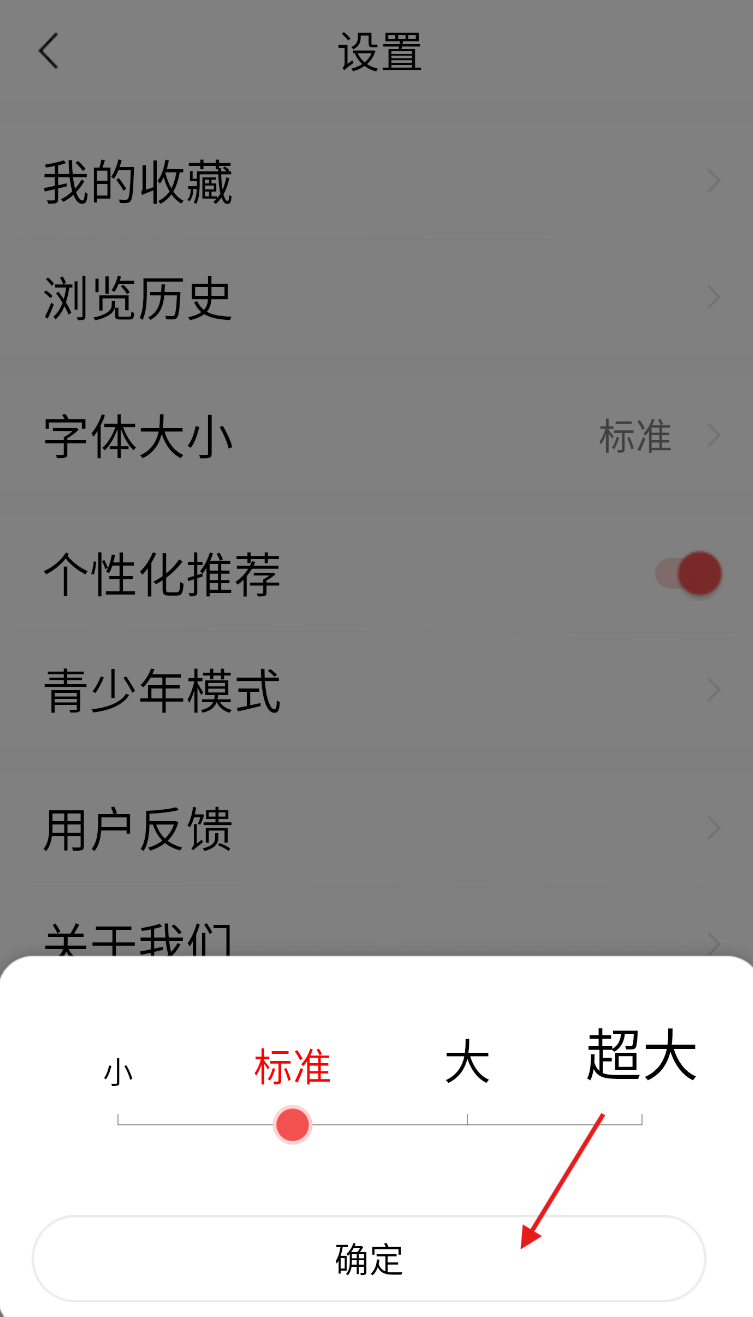Choose the 大 font size
753x1317 pixels.
467,1062
